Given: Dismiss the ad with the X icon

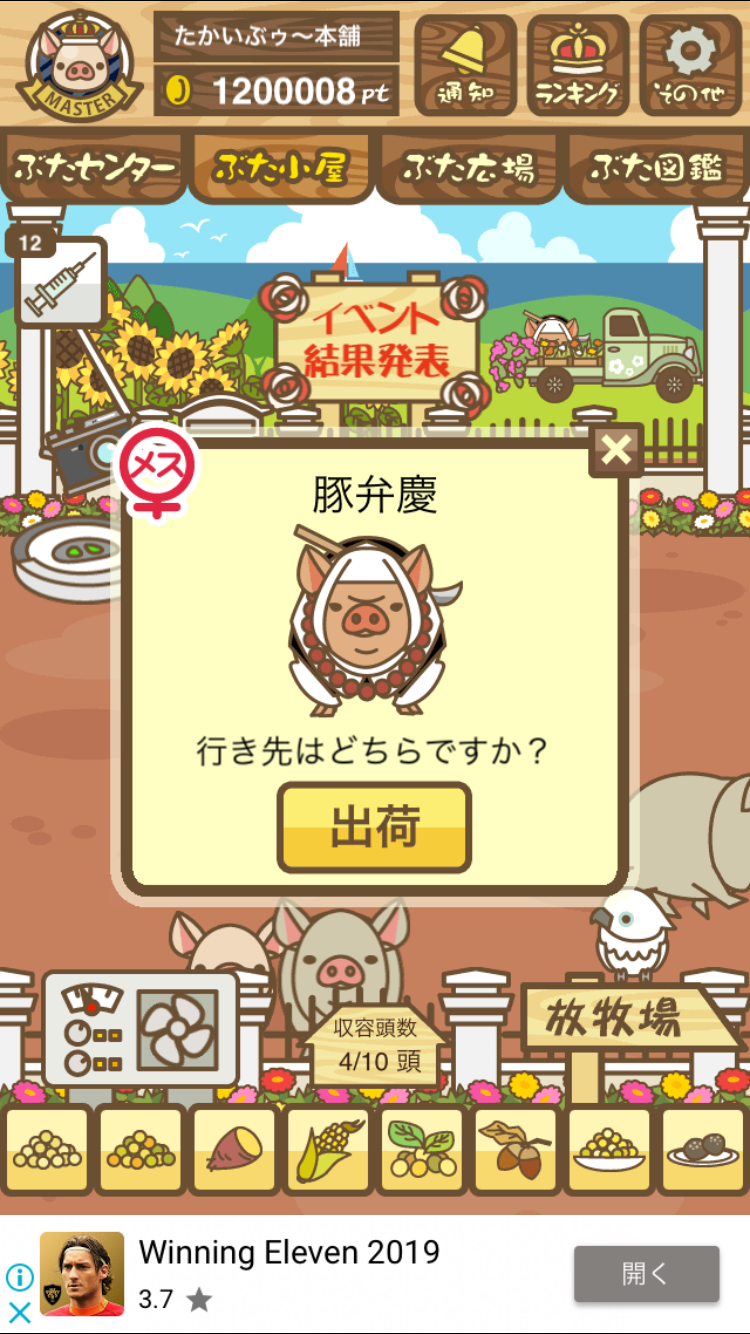Looking at the screenshot, I should 19,1312.
